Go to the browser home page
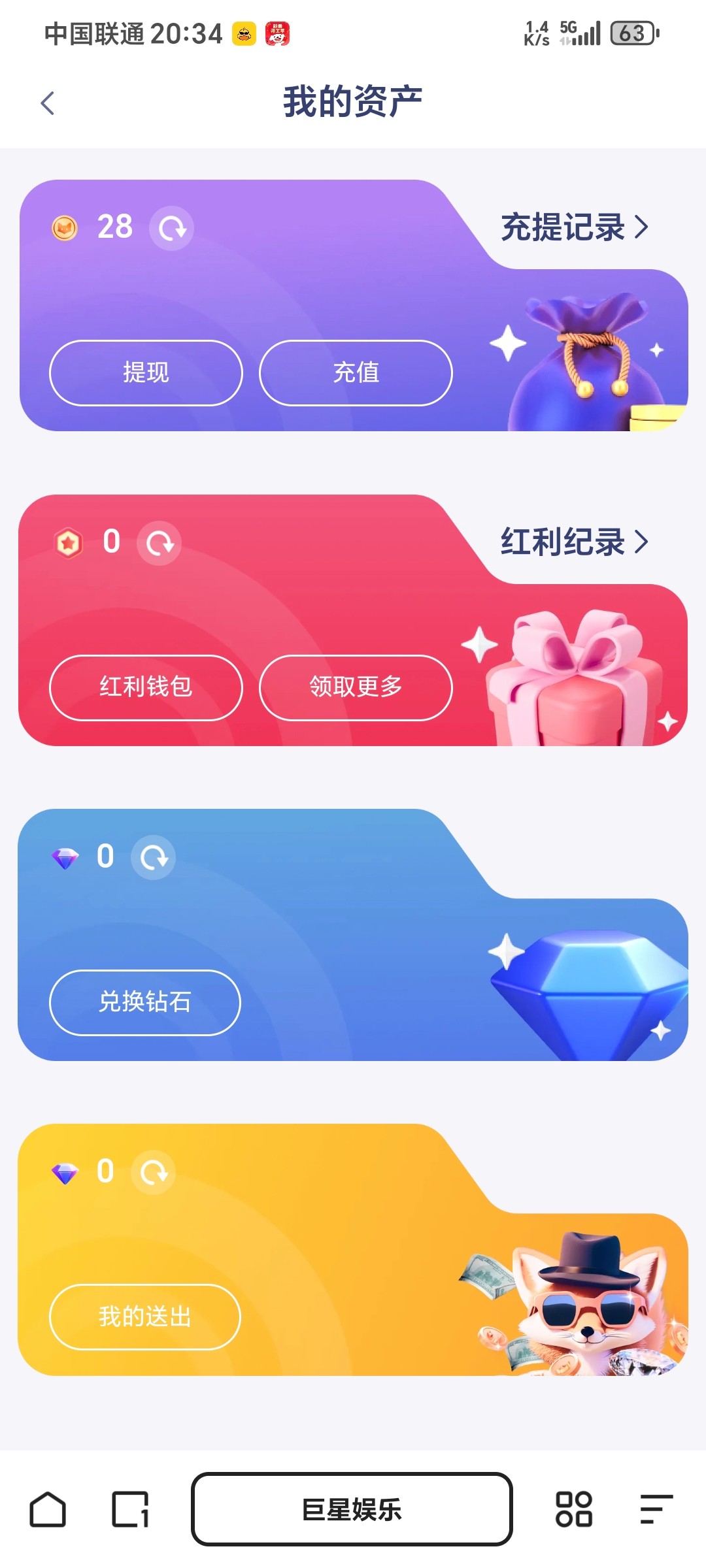Screen dimensions: 706x1568 pyautogui.click(x=48, y=1509)
